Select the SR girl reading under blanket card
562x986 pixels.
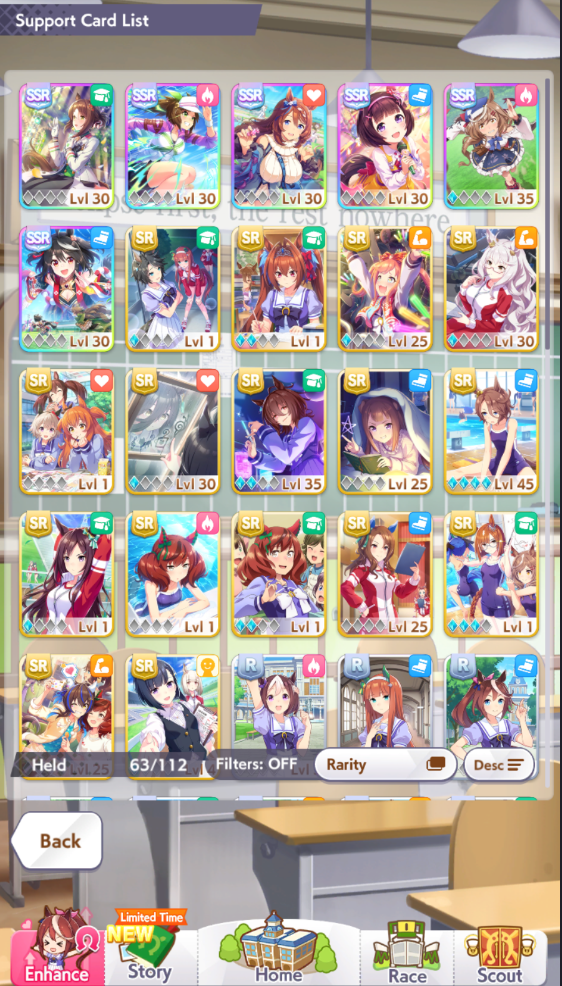click(385, 431)
